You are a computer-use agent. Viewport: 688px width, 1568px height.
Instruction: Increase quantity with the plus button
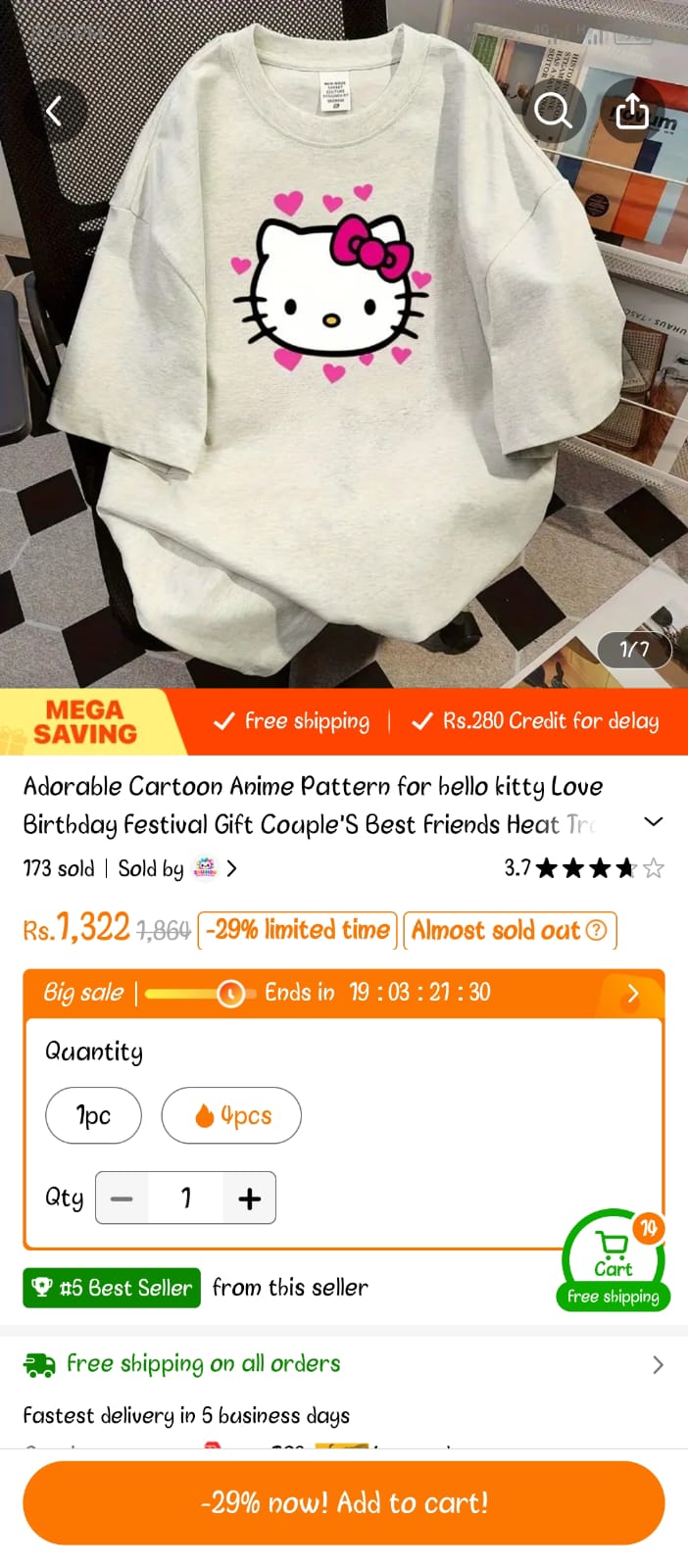coord(250,1198)
